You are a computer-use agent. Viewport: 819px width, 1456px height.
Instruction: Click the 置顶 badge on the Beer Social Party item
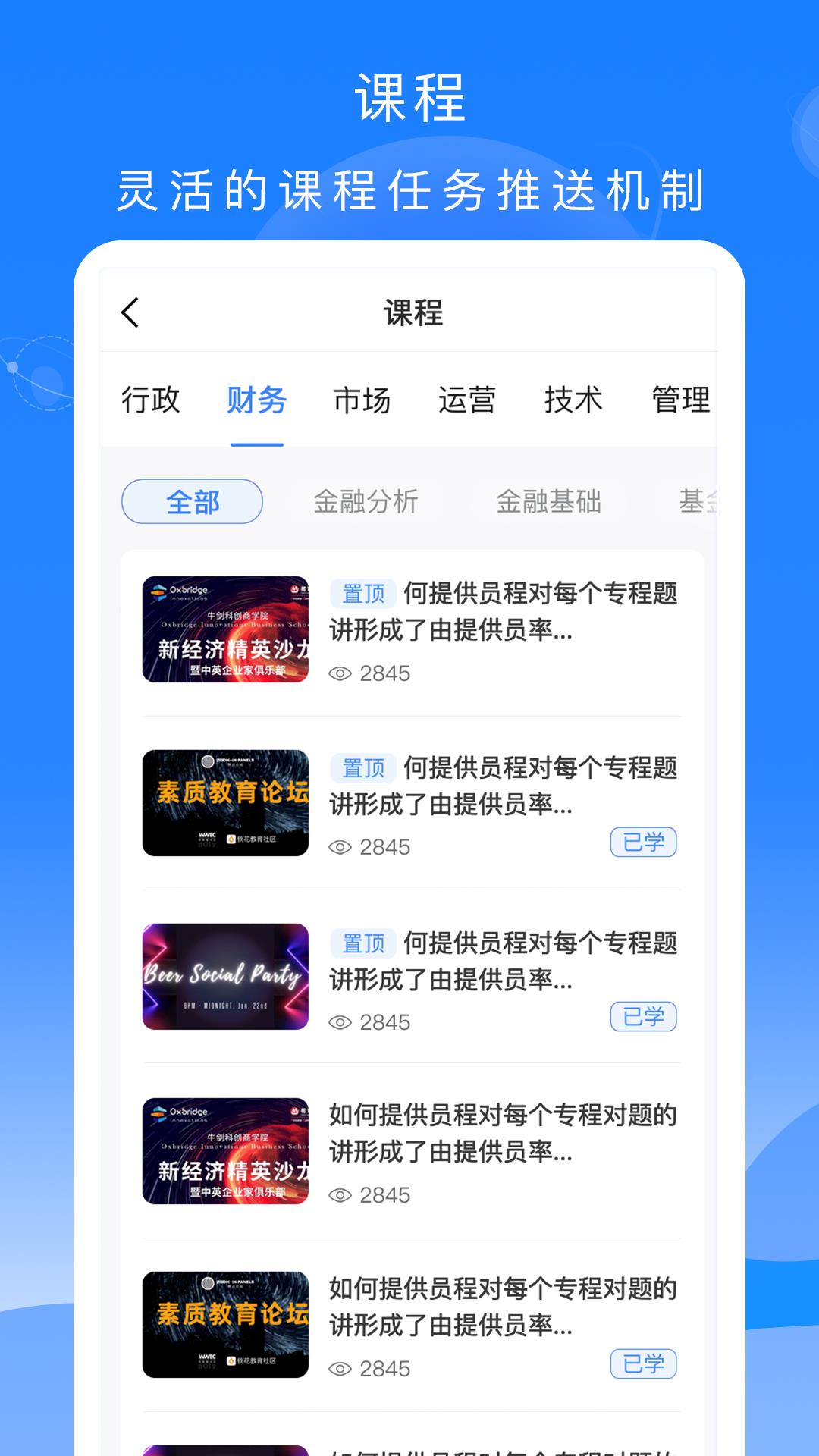point(362,944)
